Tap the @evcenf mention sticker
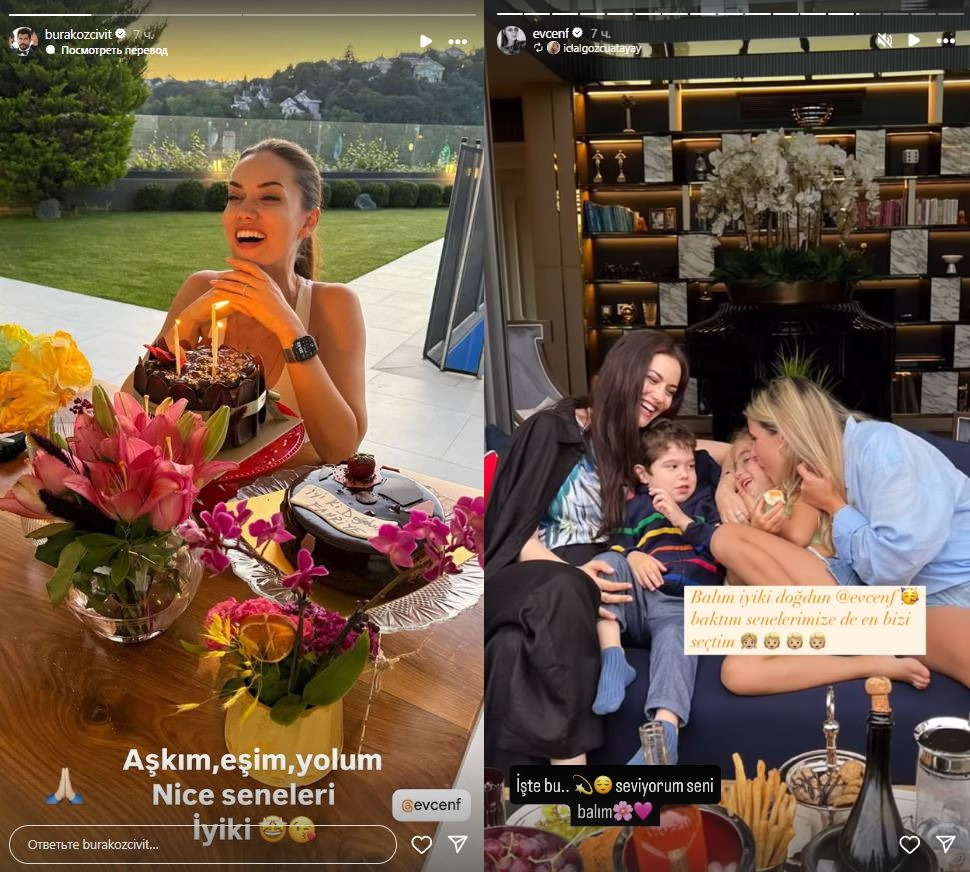 (431, 805)
